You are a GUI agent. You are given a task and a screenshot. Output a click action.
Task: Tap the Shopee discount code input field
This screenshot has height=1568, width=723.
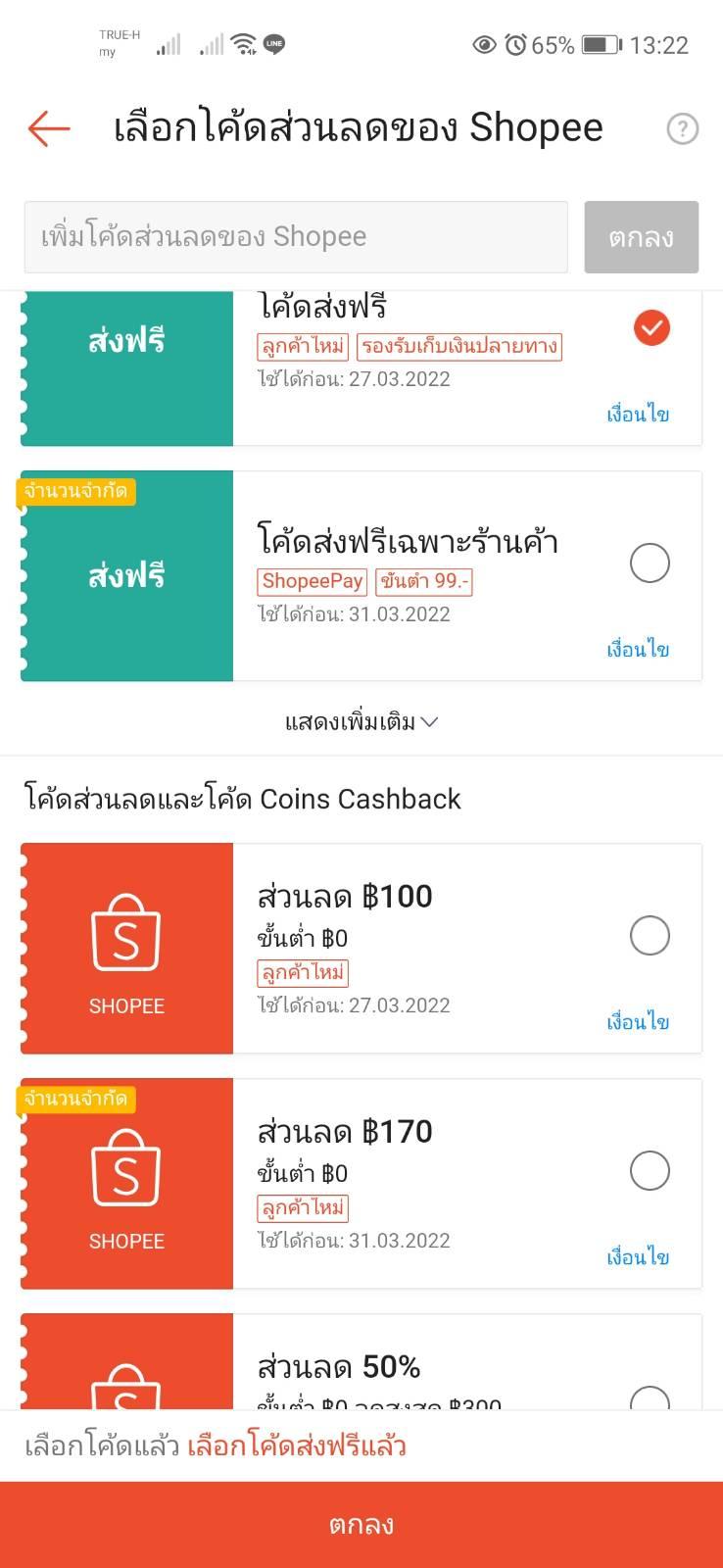[296, 237]
